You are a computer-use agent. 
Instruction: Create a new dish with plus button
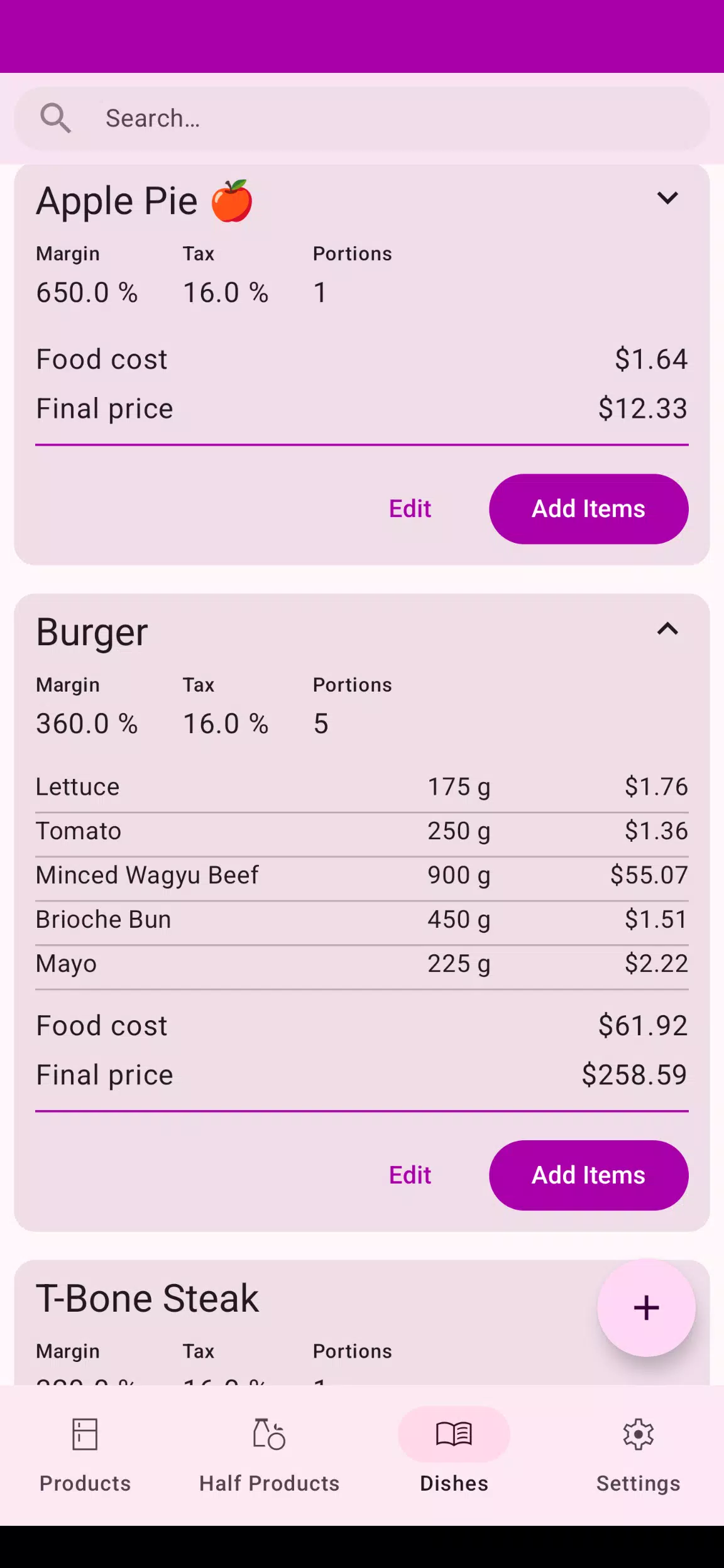pos(646,1308)
